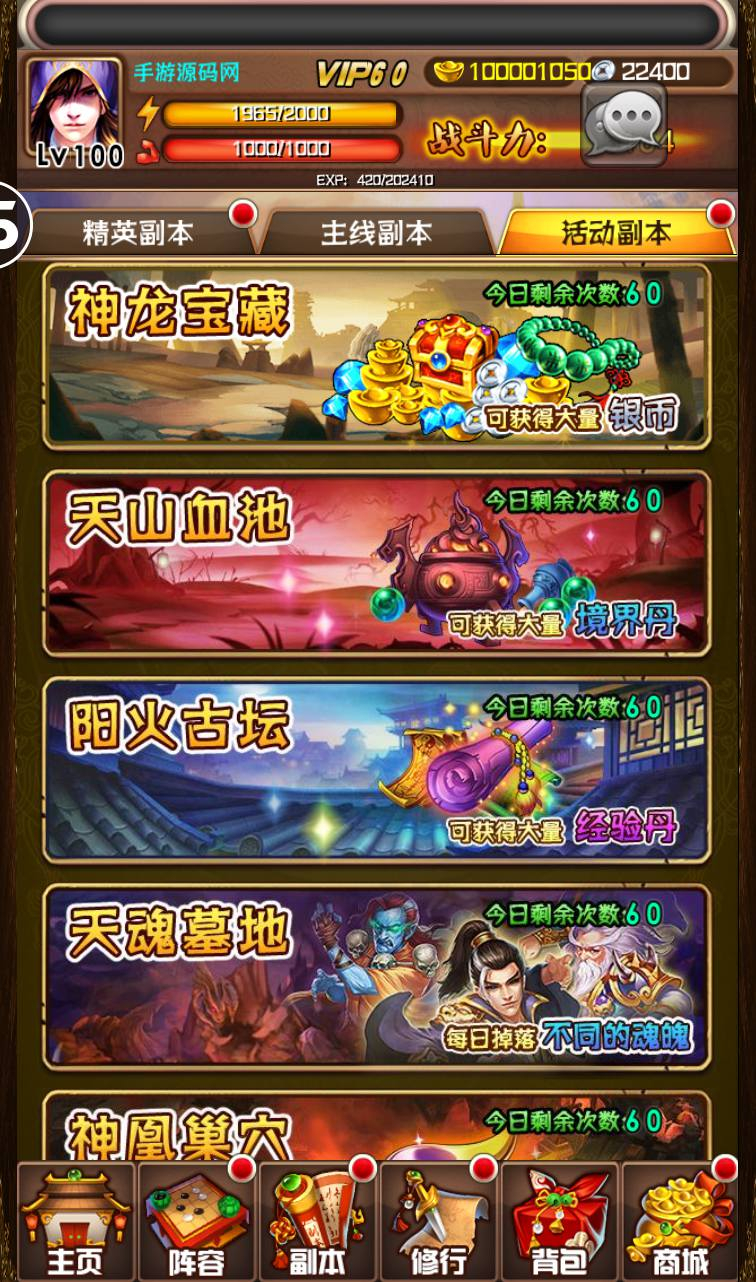Switch to the 精英副本 tab
This screenshot has height=1282, width=756.
[x=138, y=233]
